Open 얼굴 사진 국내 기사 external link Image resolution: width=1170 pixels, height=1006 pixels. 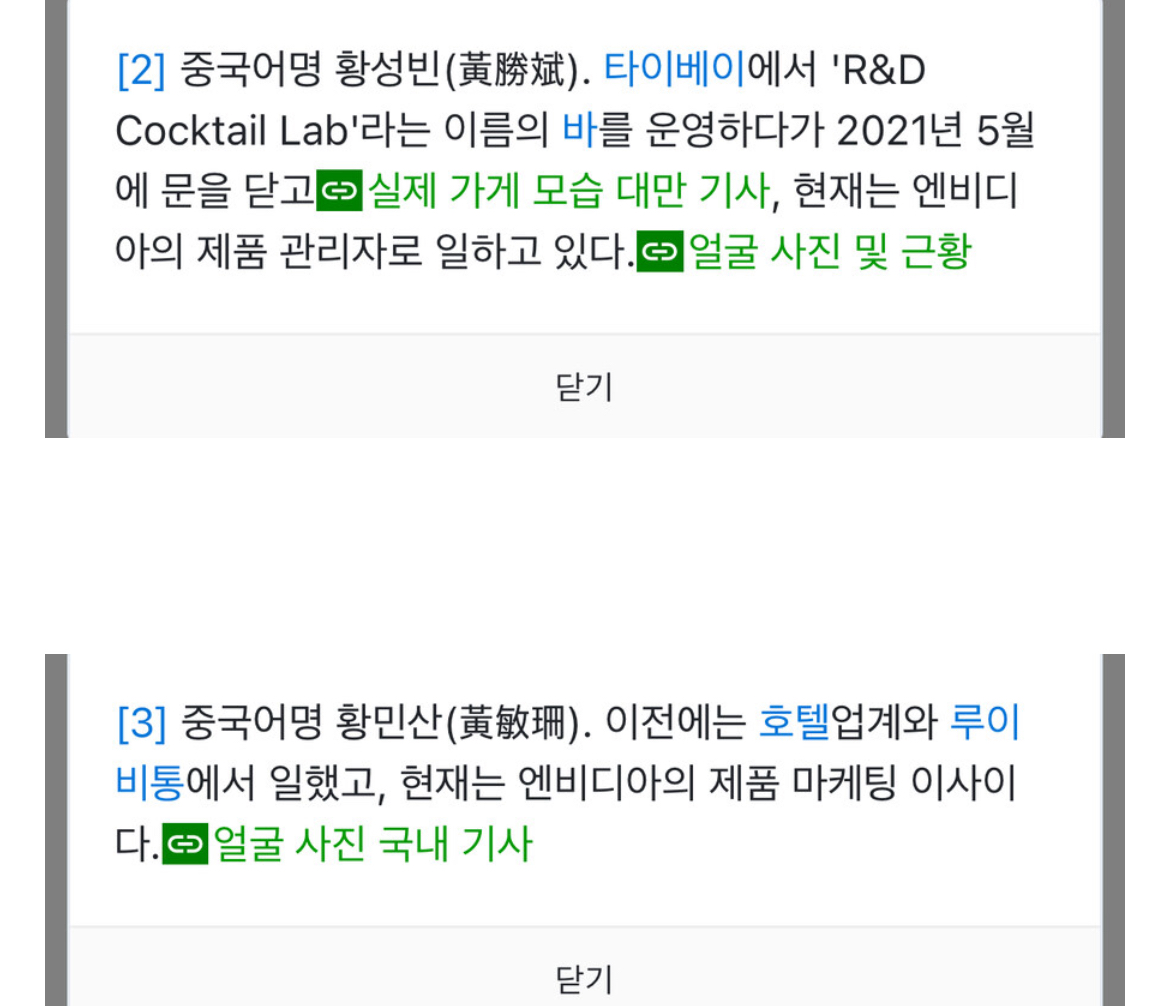tap(372, 845)
